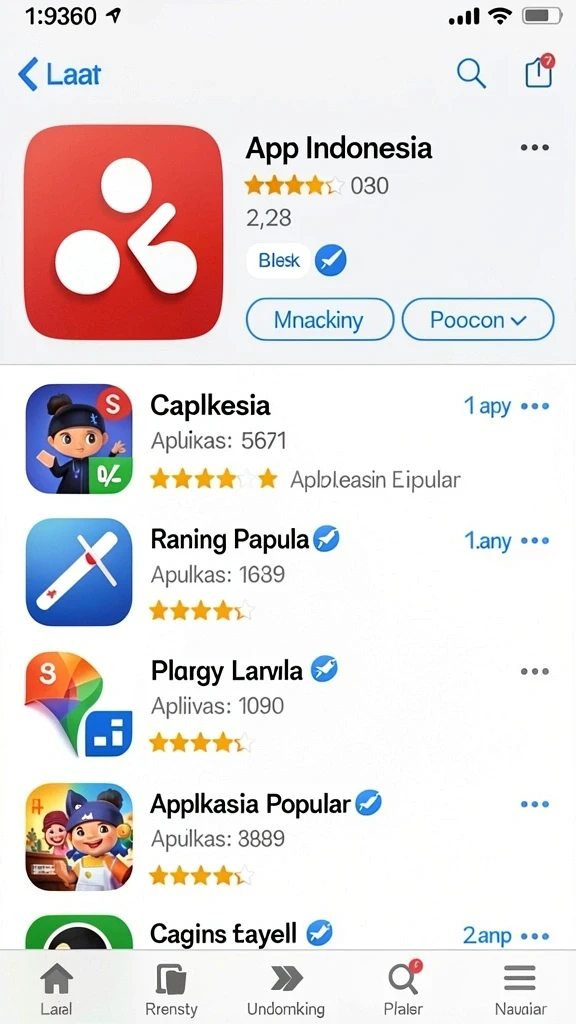Open the search magnifier icon
This screenshot has width=576, height=1024.
[x=471, y=73]
